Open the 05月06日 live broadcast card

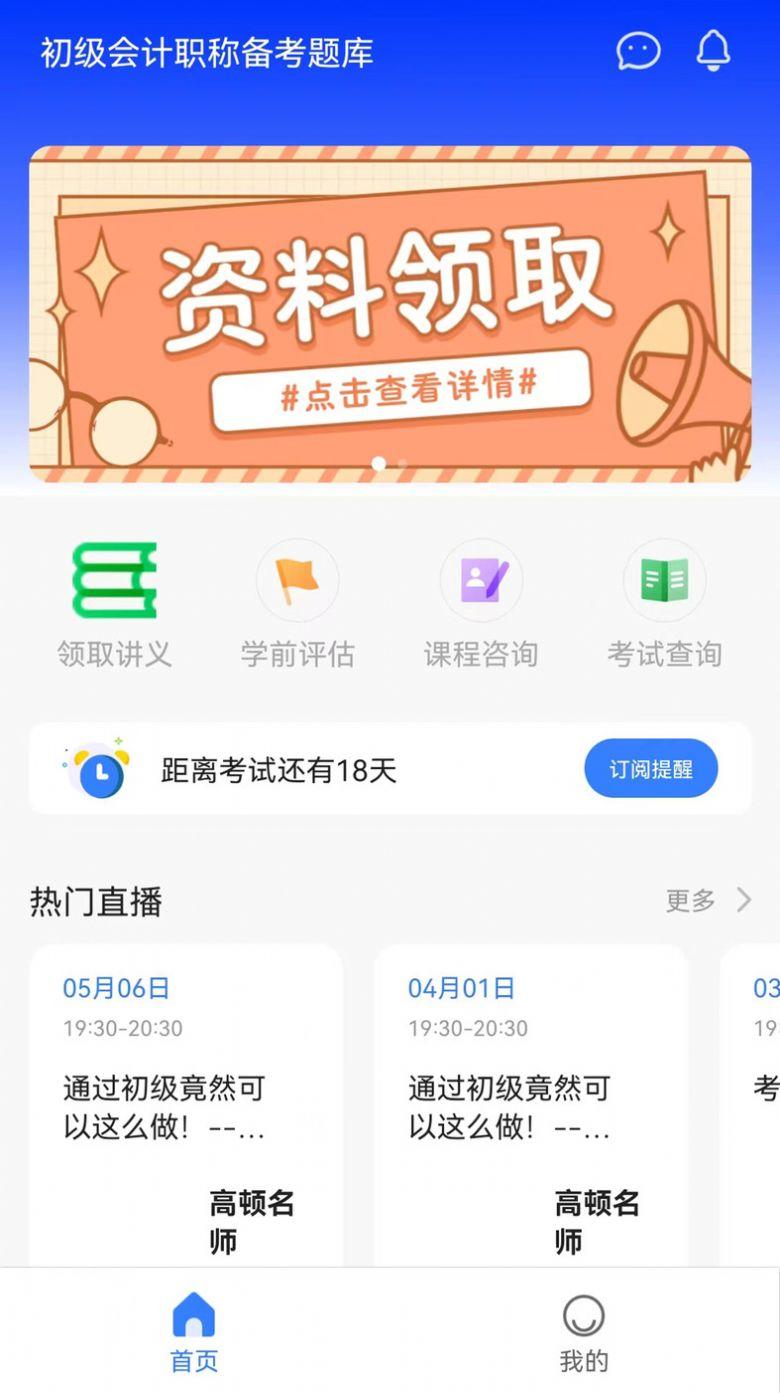click(186, 1100)
